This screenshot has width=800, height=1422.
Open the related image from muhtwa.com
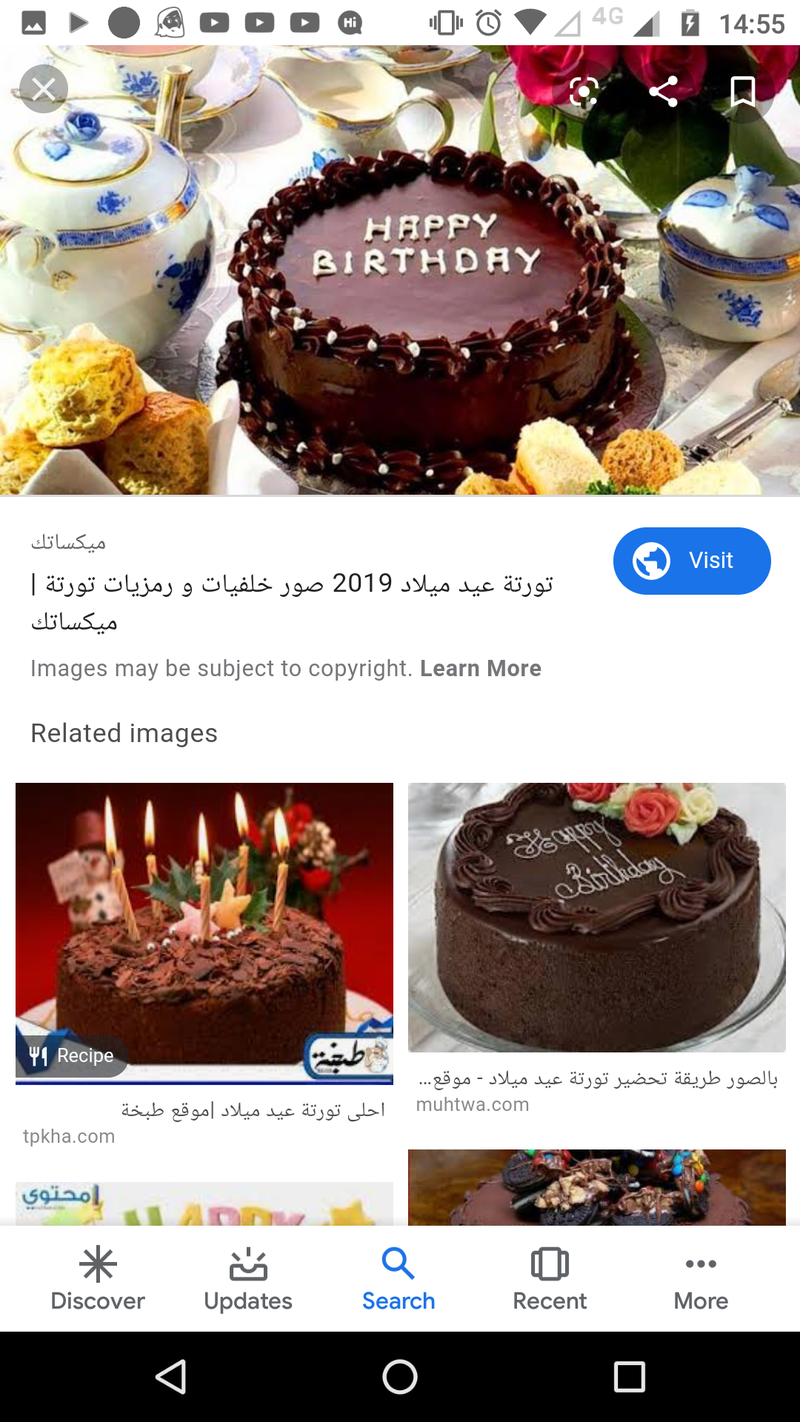tap(596, 917)
